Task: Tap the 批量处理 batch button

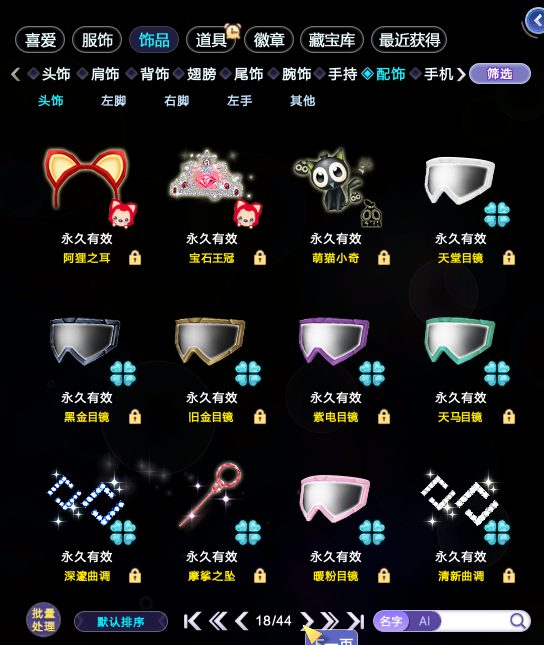Action: (43, 619)
